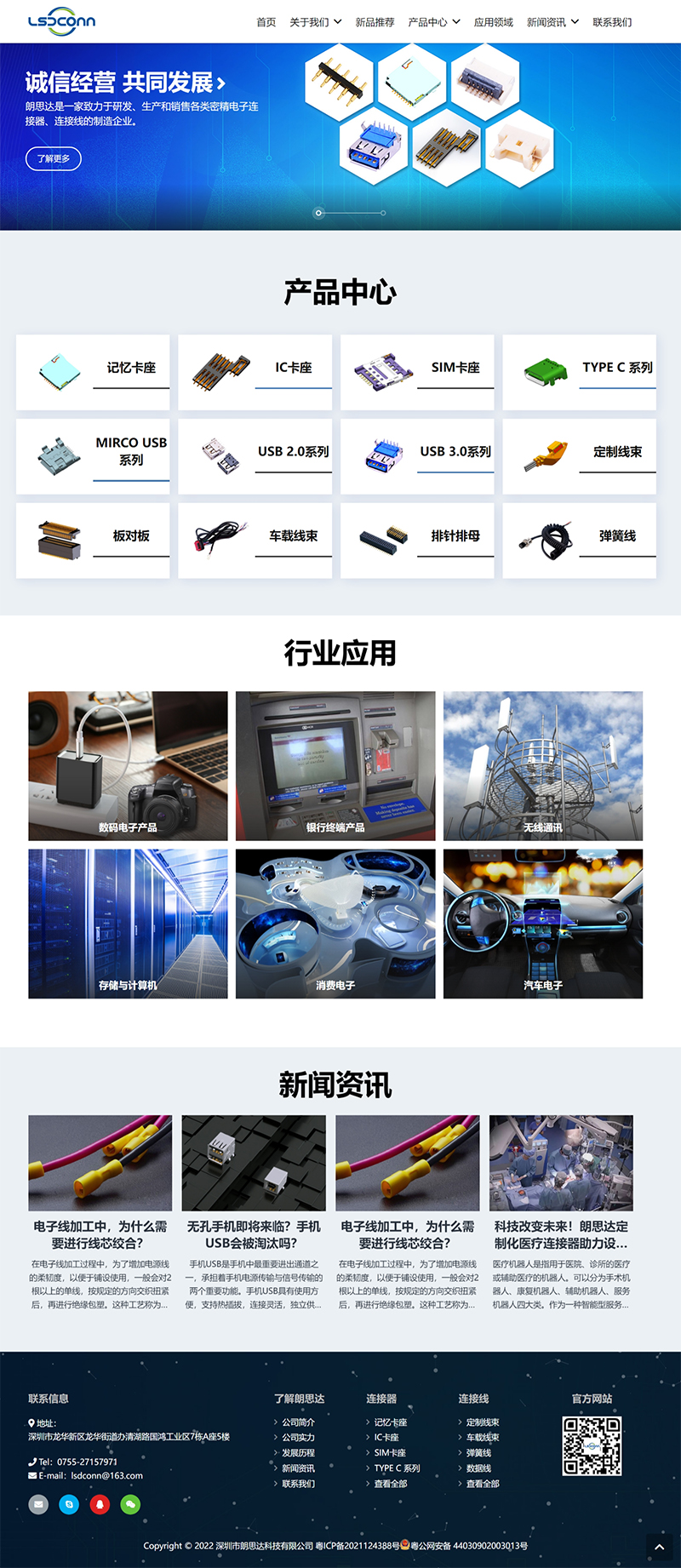The image size is (681, 1568).
Task: Read the article 无孔手机即将来临？手机USB会被淘汰吗?
Action: 254,1234
